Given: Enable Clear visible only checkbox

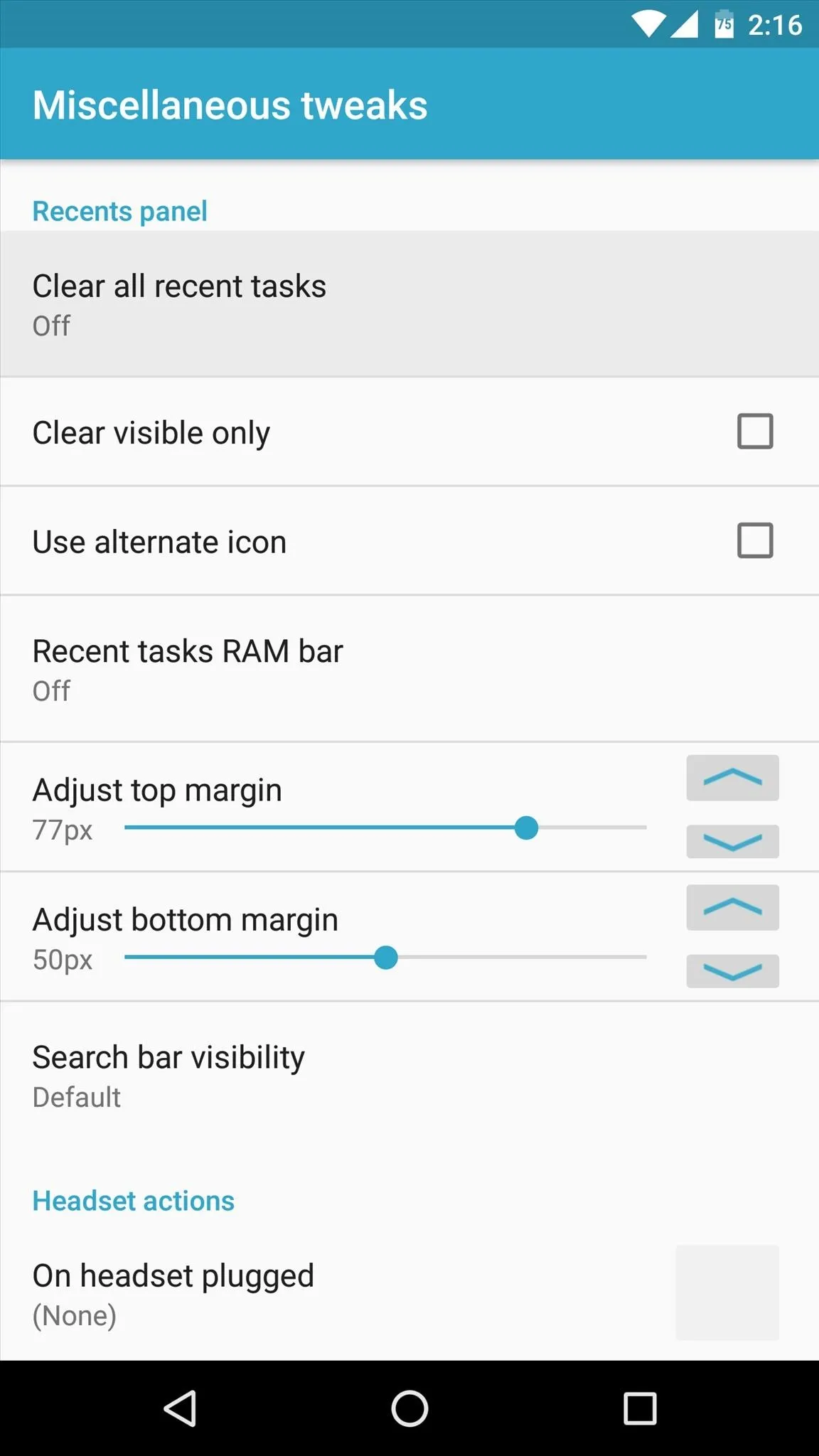Looking at the screenshot, I should (755, 432).
